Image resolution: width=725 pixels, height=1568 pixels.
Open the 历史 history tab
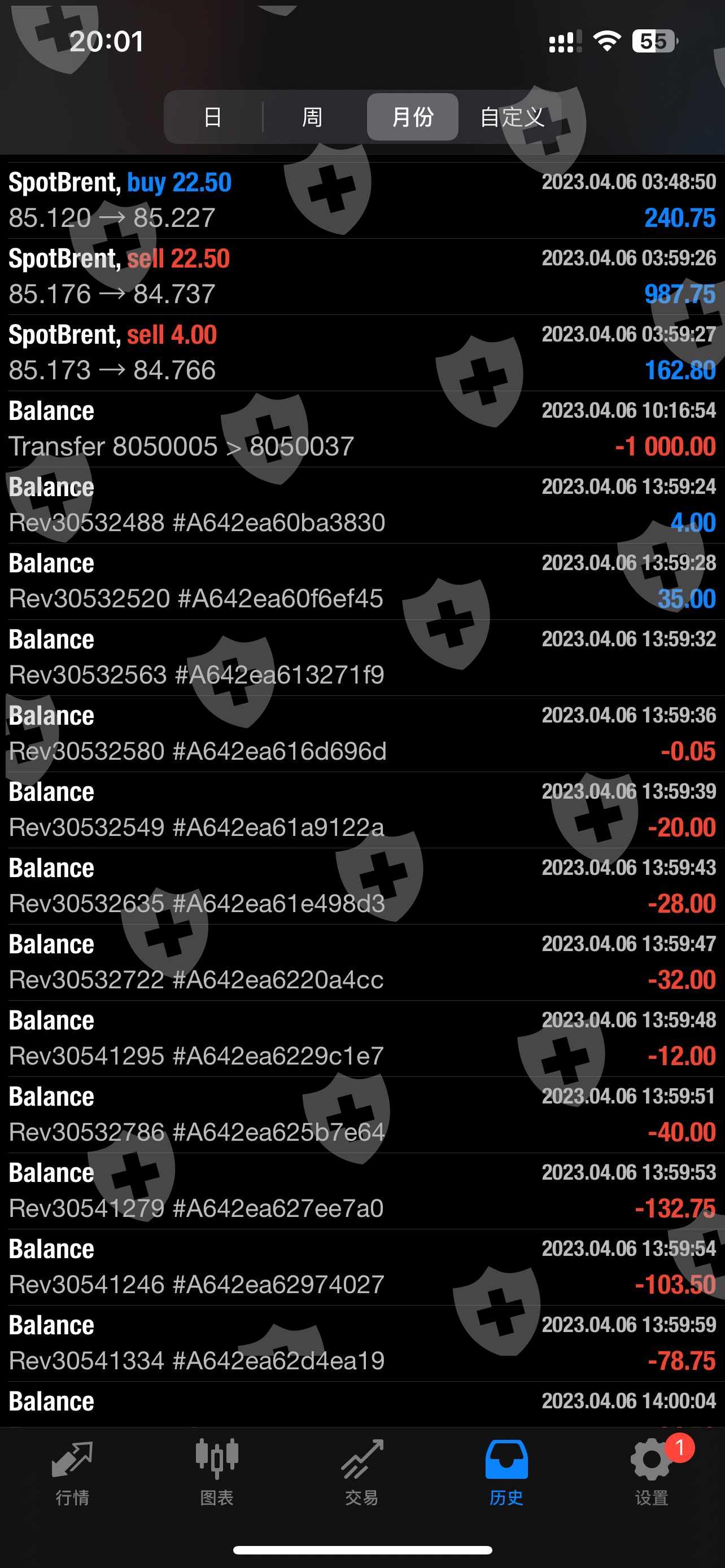click(506, 1470)
